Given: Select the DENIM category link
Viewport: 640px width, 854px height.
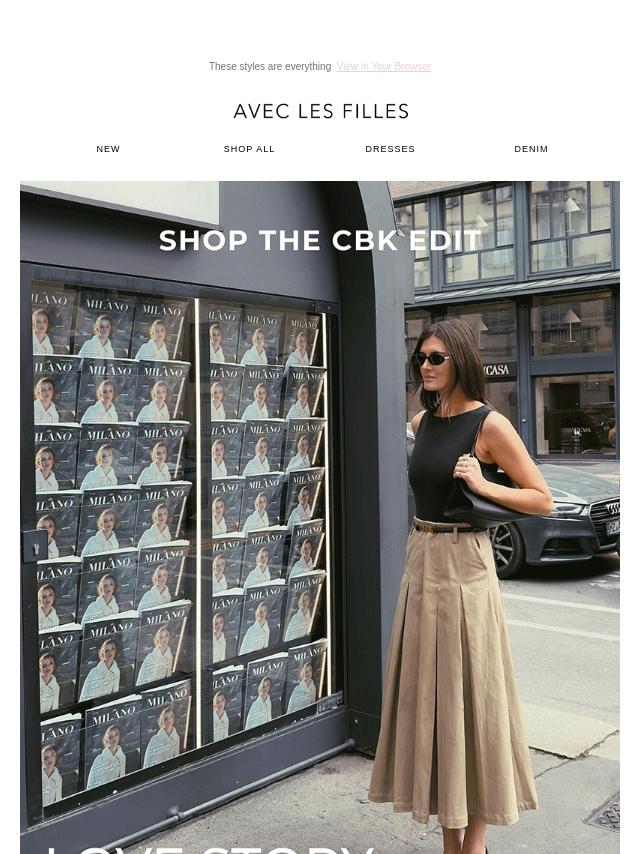Looking at the screenshot, I should [x=531, y=149].
